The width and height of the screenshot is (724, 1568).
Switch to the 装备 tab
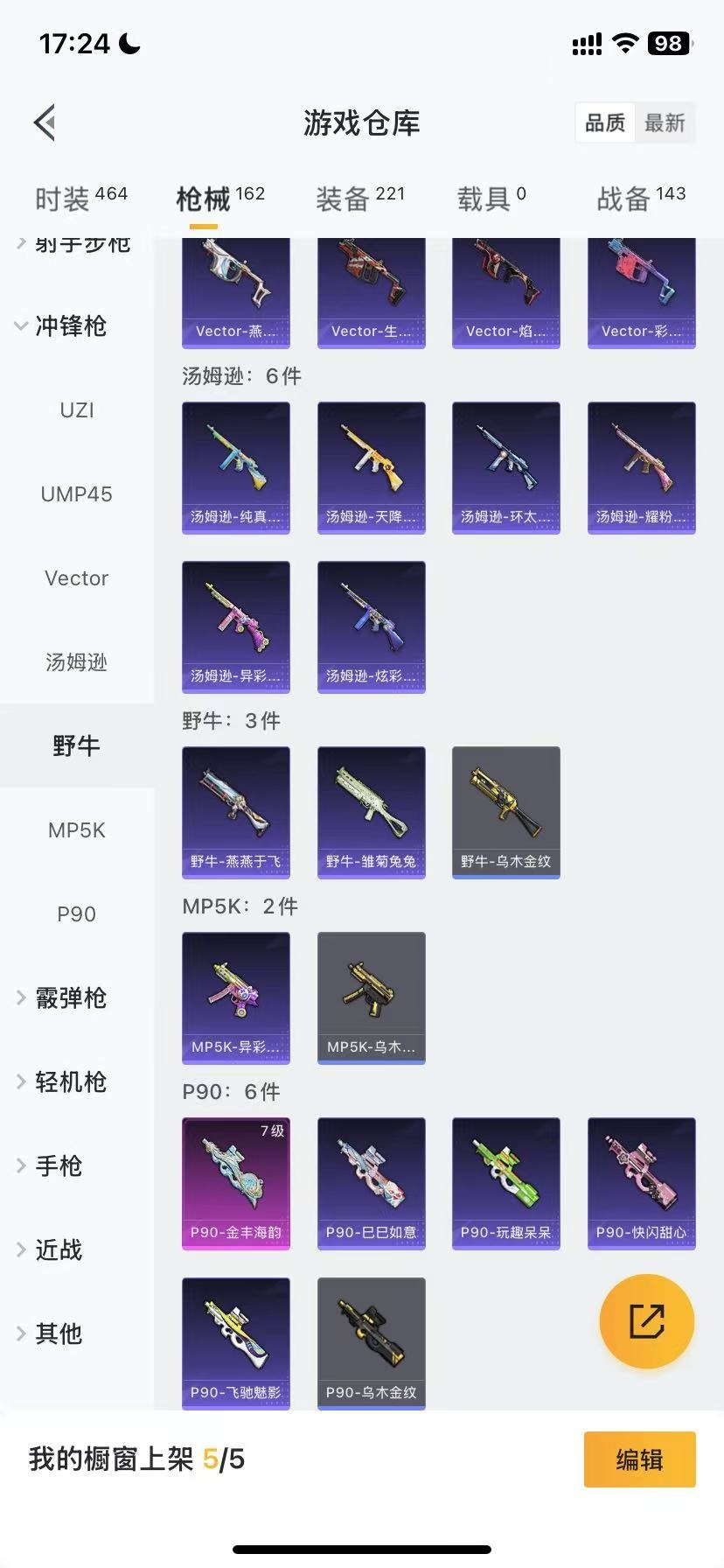pyautogui.click(x=360, y=198)
